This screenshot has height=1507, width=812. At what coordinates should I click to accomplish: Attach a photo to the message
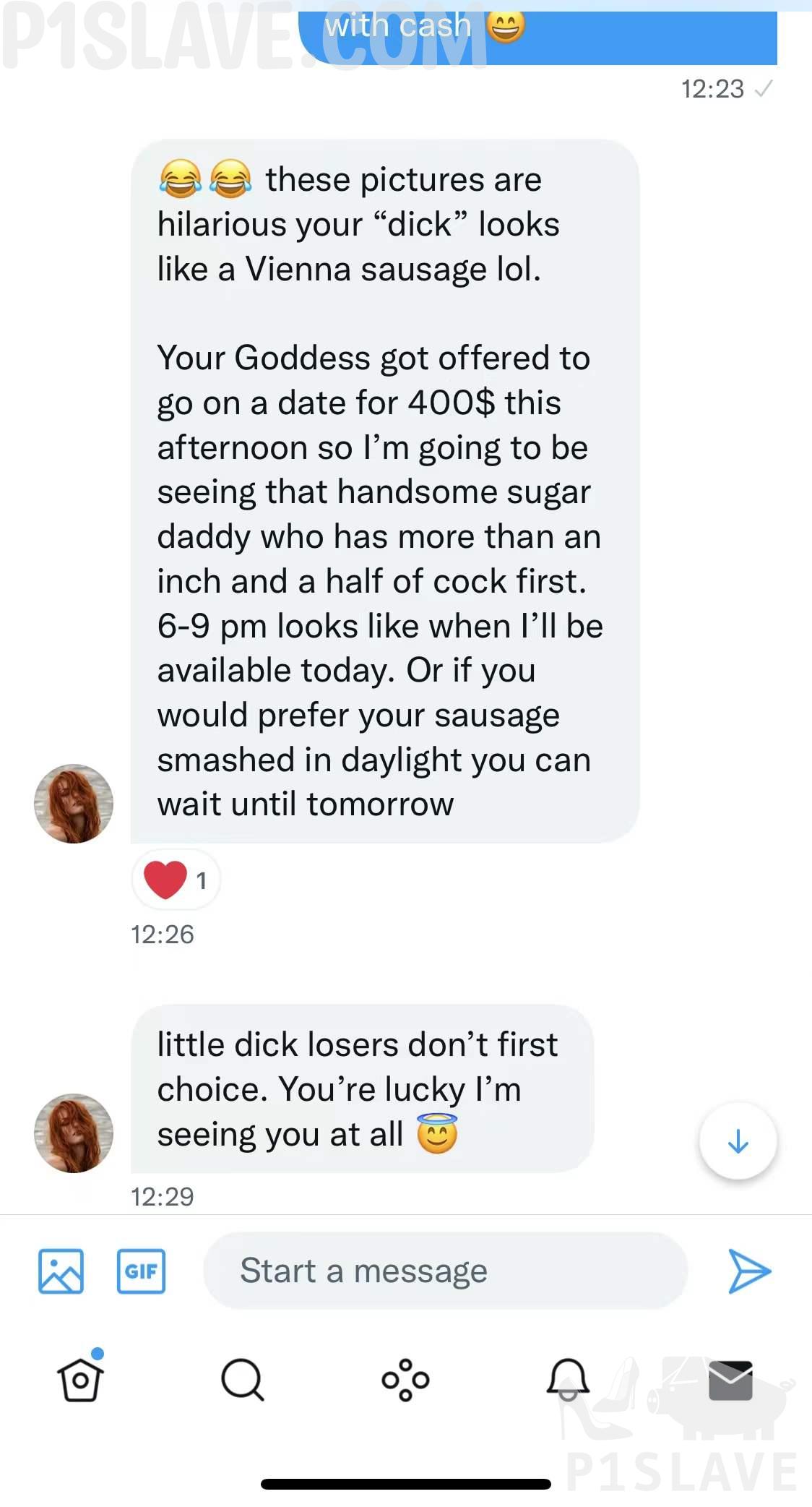61,1271
